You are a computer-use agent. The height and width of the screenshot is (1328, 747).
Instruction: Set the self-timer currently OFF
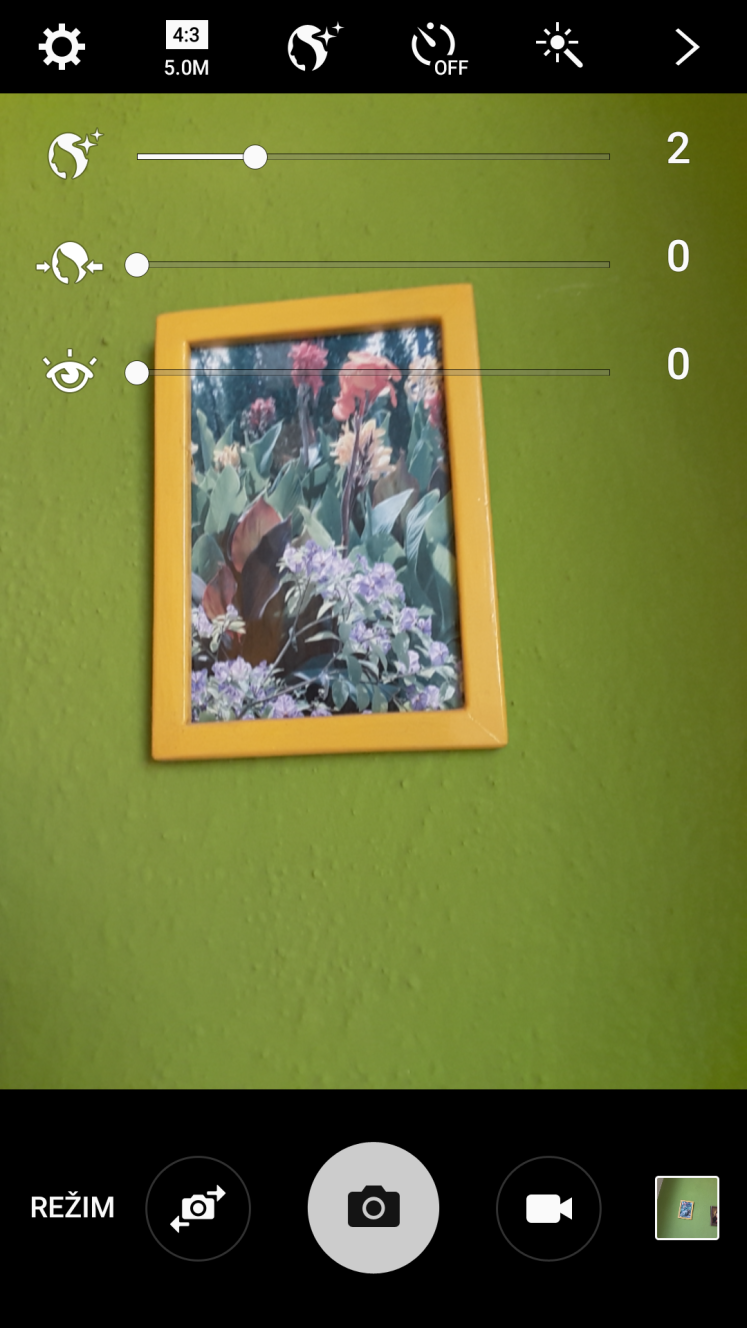pos(439,49)
